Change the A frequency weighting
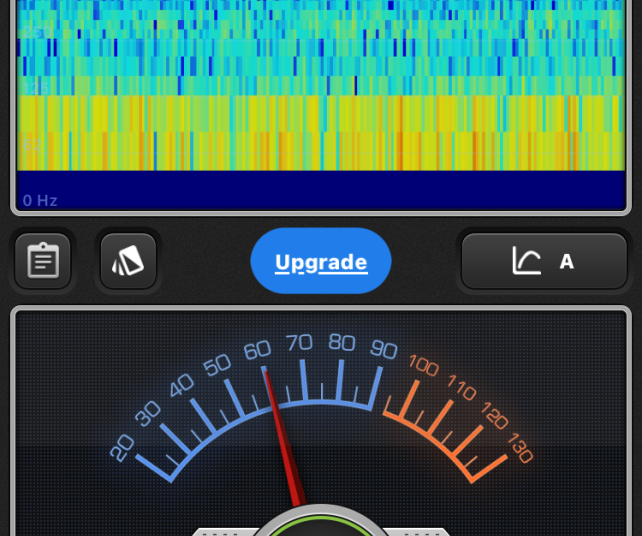The height and width of the screenshot is (536, 642). tap(543, 261)
